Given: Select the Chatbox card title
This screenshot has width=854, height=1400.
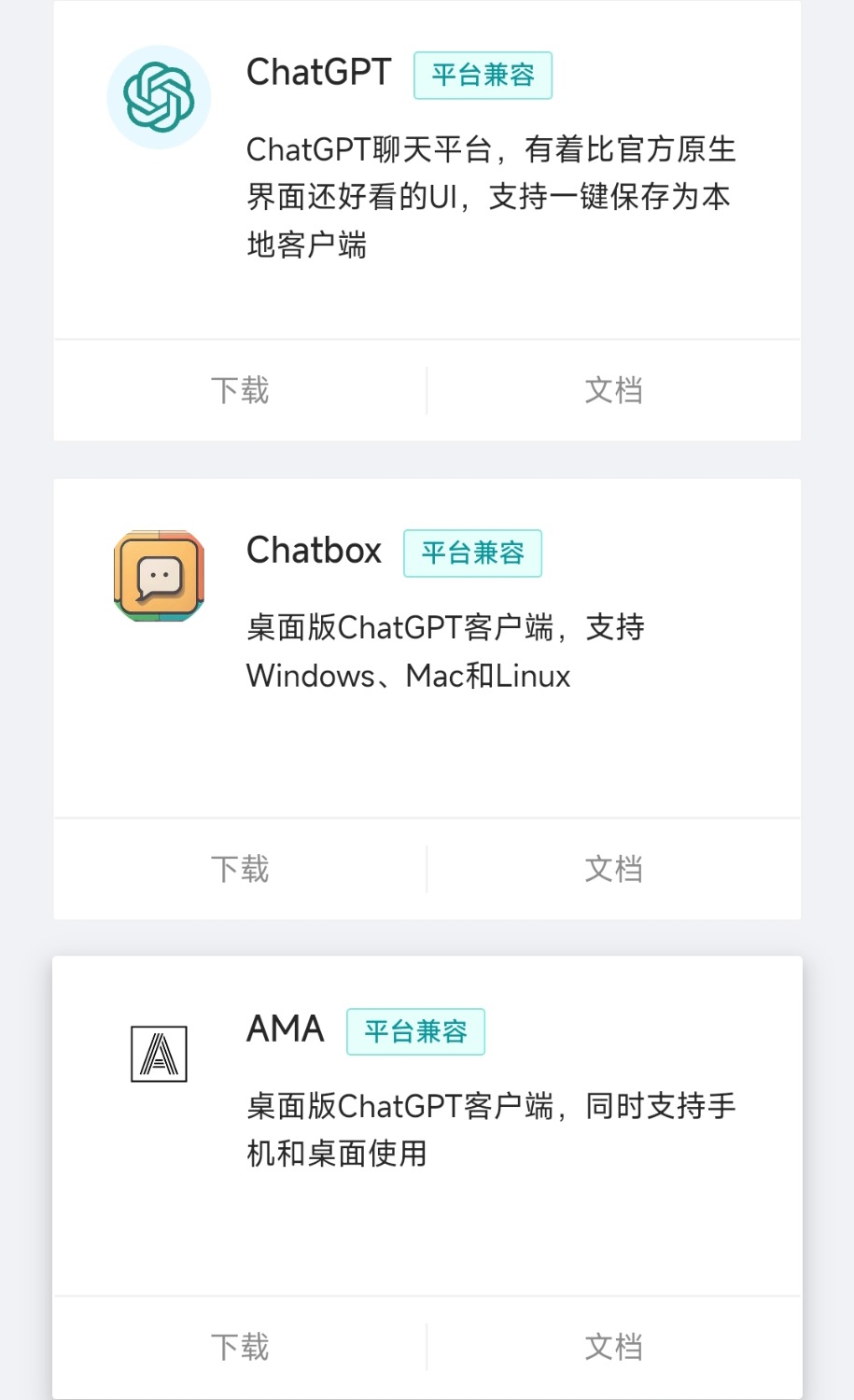Looking at the screenshot, I should [314, 551].
